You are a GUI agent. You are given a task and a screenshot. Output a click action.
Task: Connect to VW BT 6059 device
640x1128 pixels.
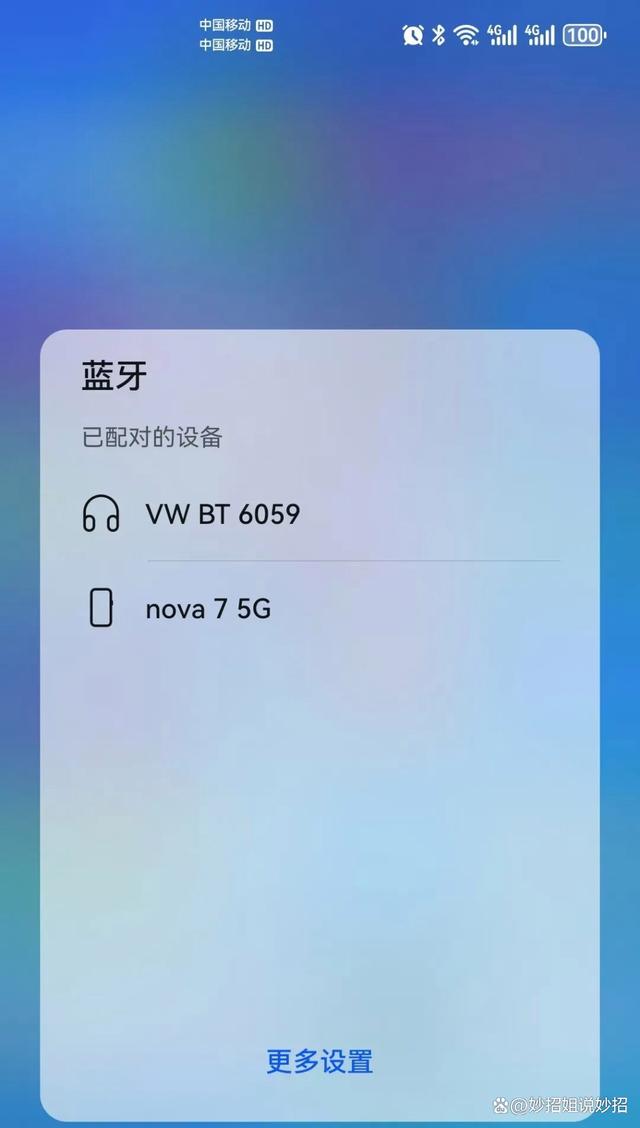[x=222, y=514]
